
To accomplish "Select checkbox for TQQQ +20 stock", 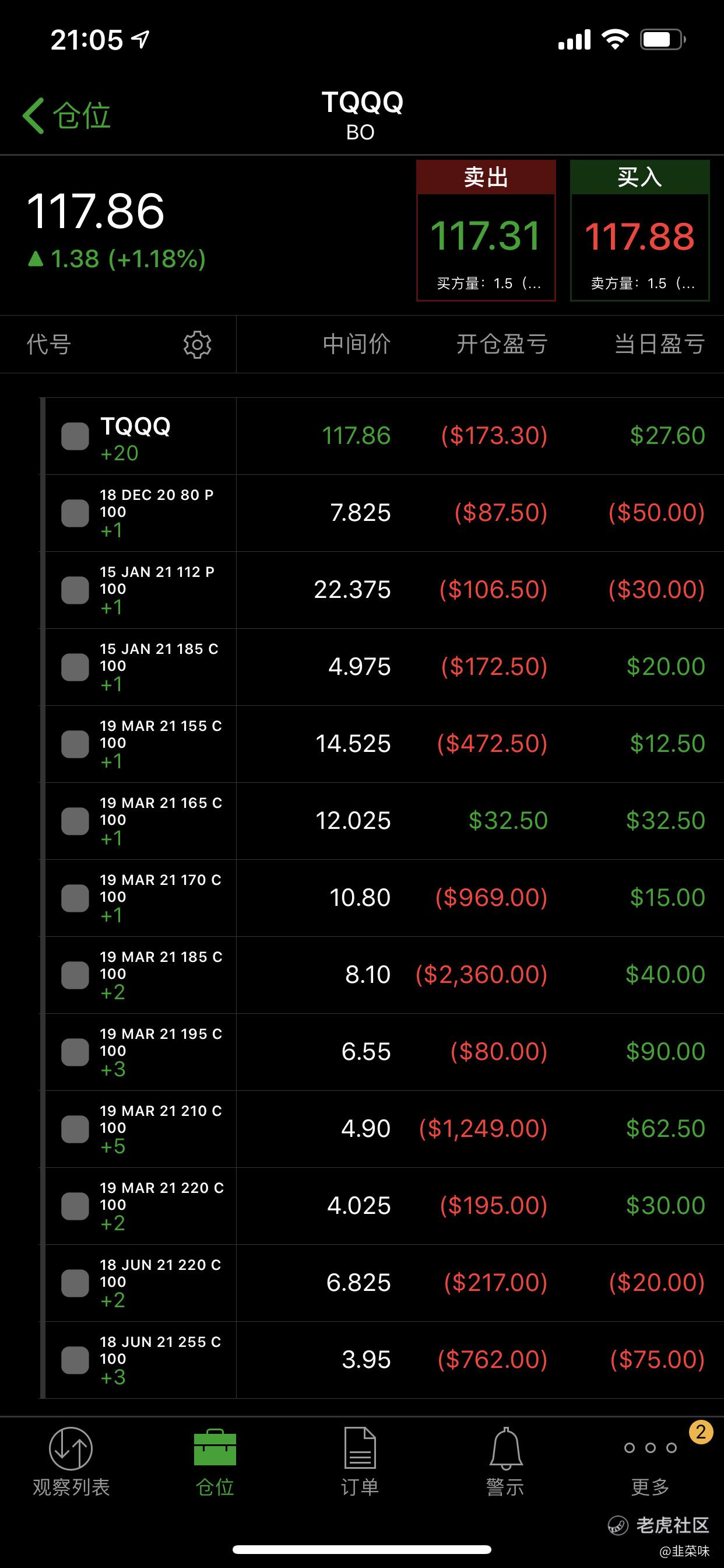I will pyautogui.click(x=75, y=436).
